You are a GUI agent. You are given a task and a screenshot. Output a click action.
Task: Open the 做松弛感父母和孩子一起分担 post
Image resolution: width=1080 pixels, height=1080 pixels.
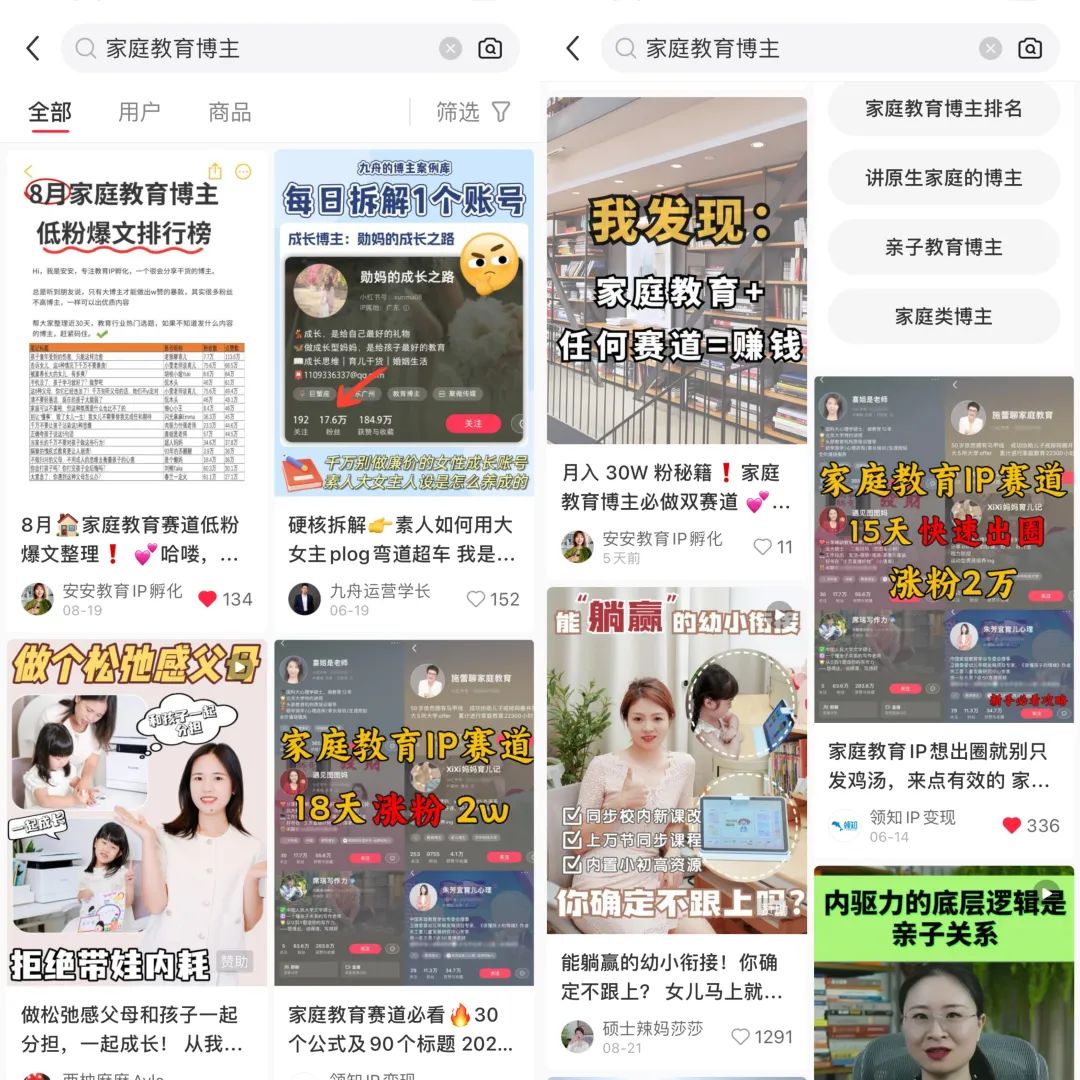[x=138, y=812]
